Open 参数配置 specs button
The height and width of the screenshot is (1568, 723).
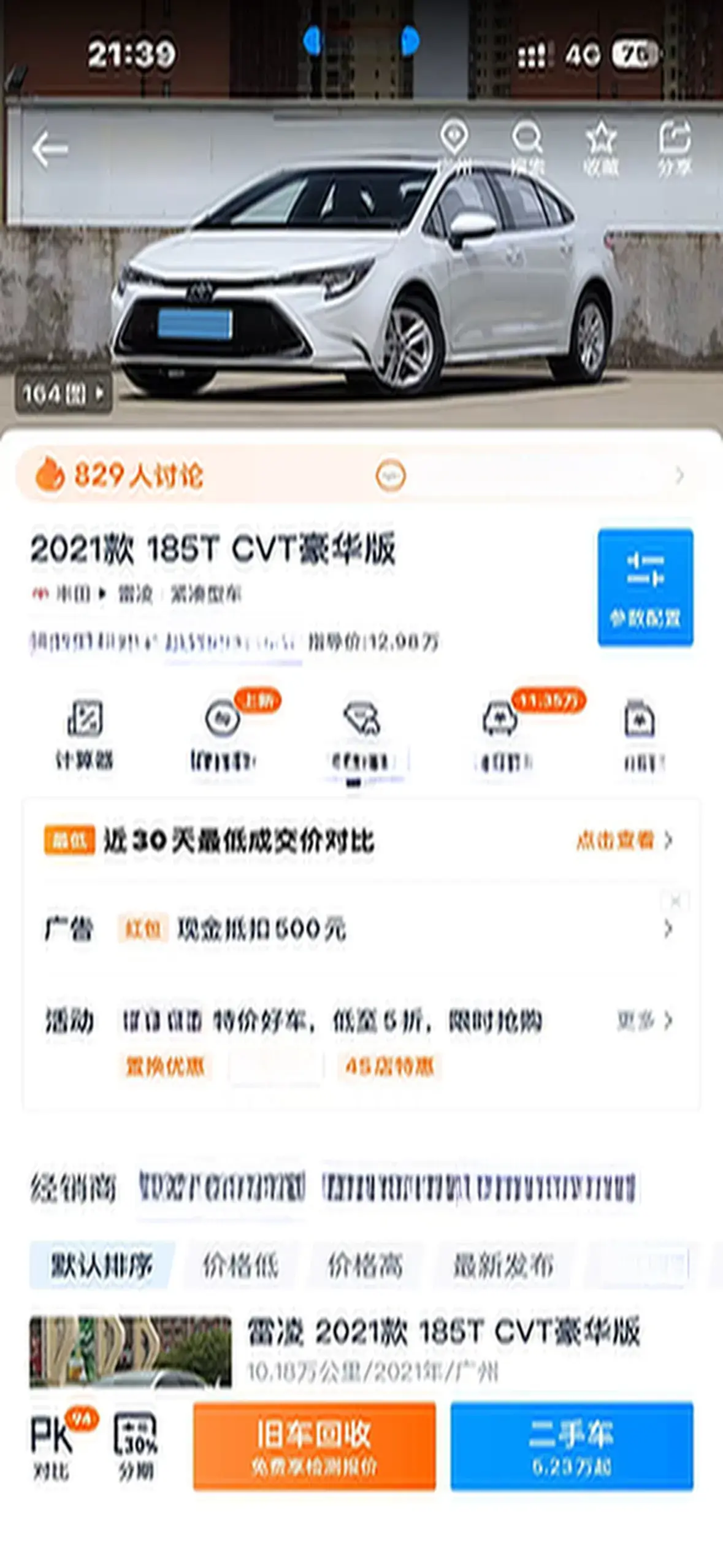645,587
